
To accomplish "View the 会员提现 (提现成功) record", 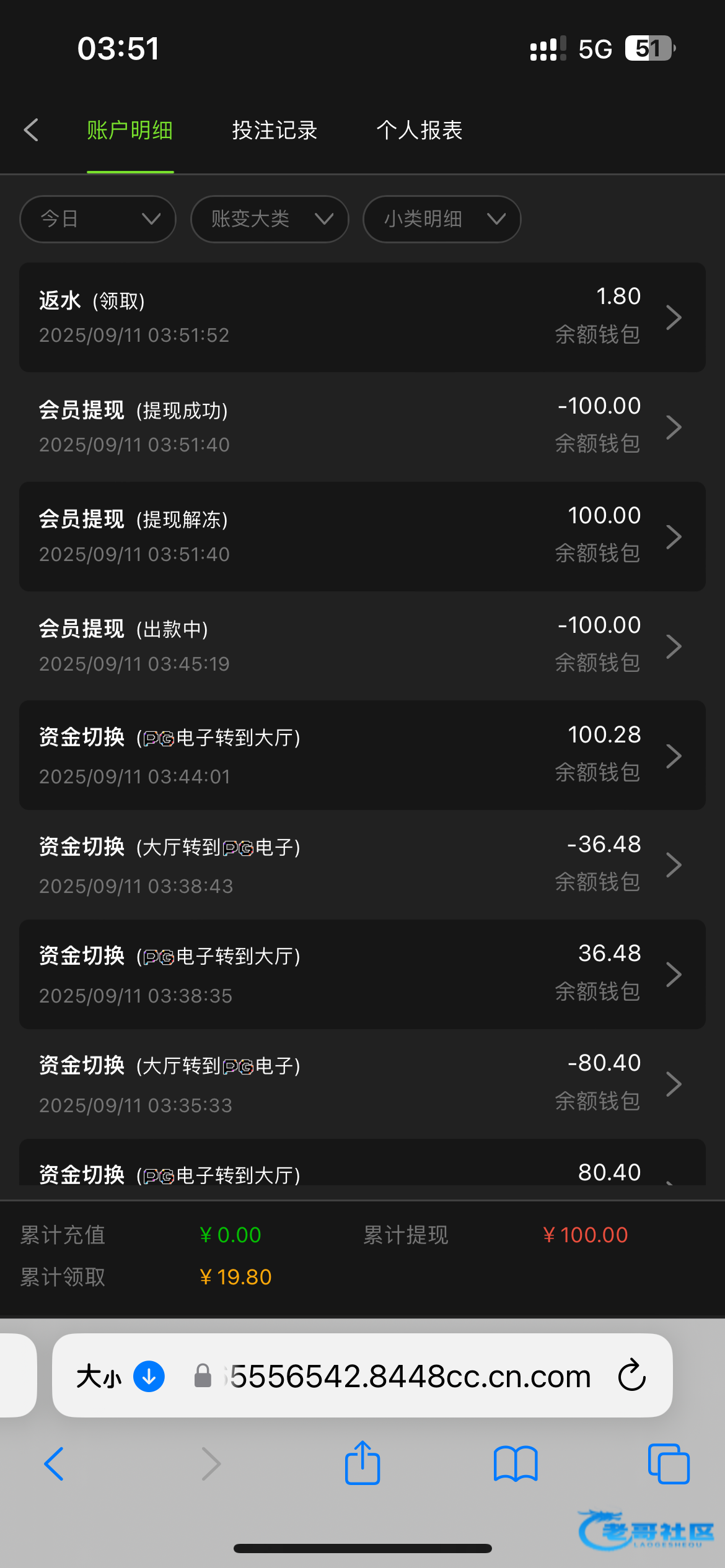I will pos(362,427).
